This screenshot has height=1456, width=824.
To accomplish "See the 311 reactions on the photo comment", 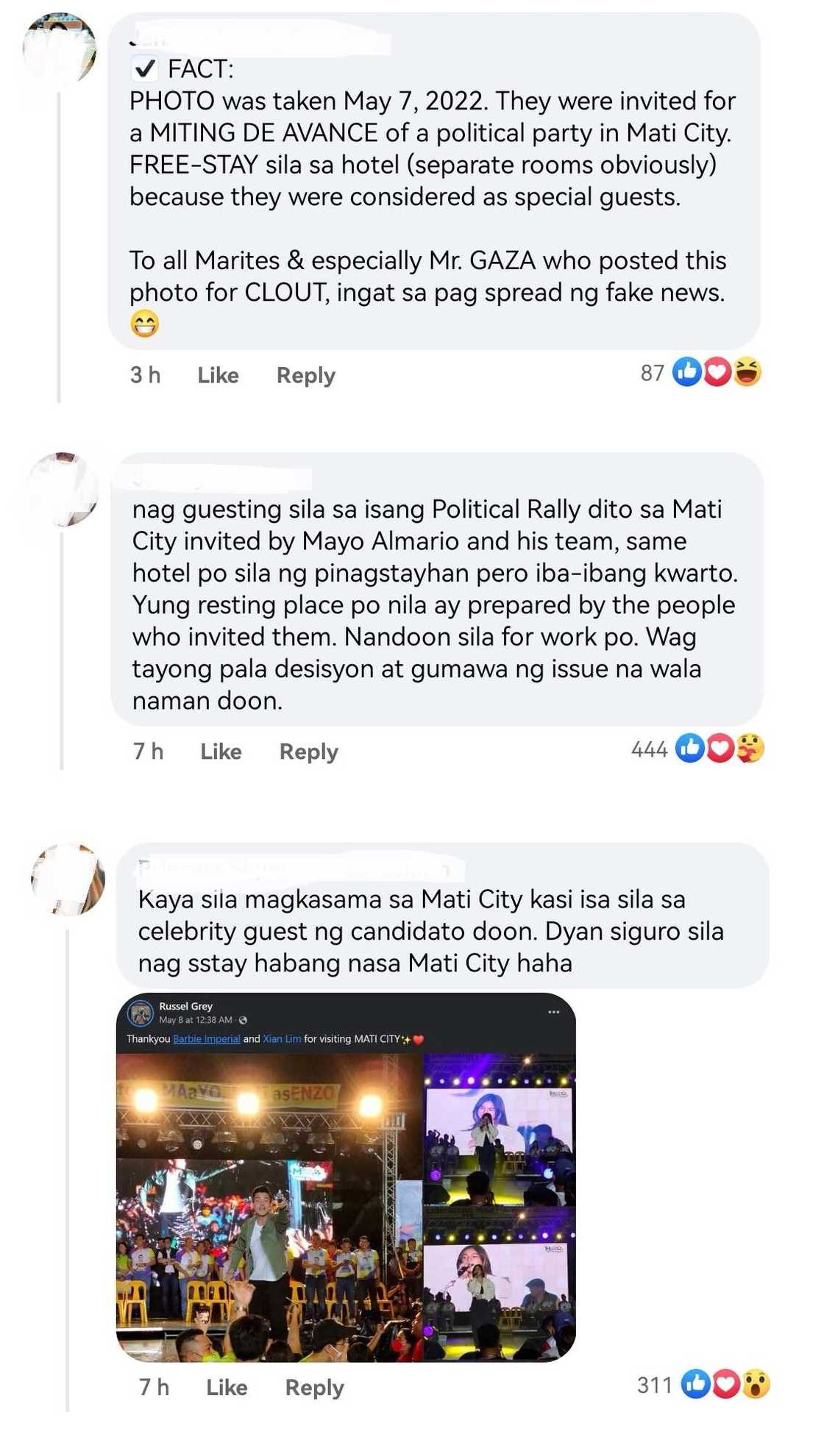I will pyautogui.click(x=703, y=1385).
